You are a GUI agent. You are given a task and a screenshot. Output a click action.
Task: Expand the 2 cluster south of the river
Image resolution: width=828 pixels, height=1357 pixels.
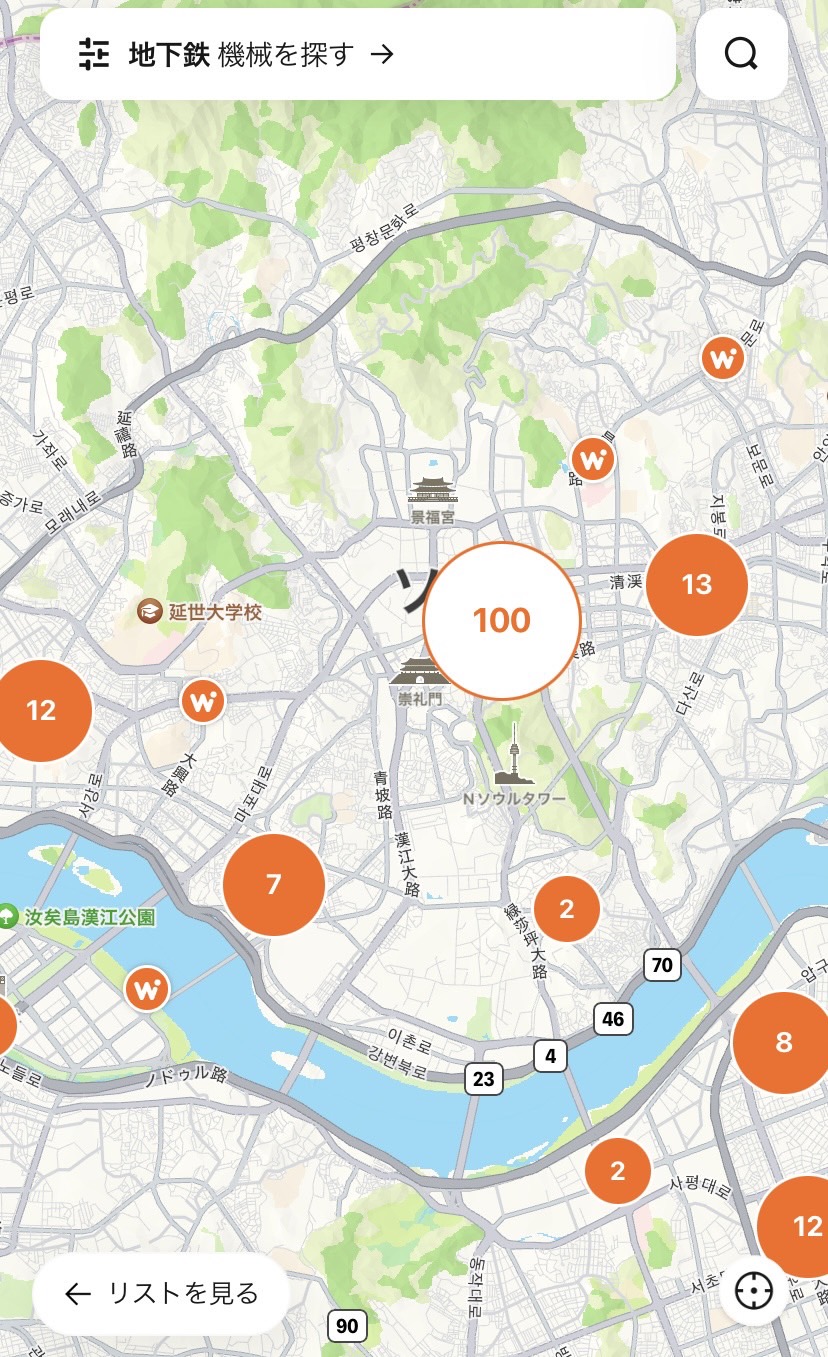click(617, 1171)
